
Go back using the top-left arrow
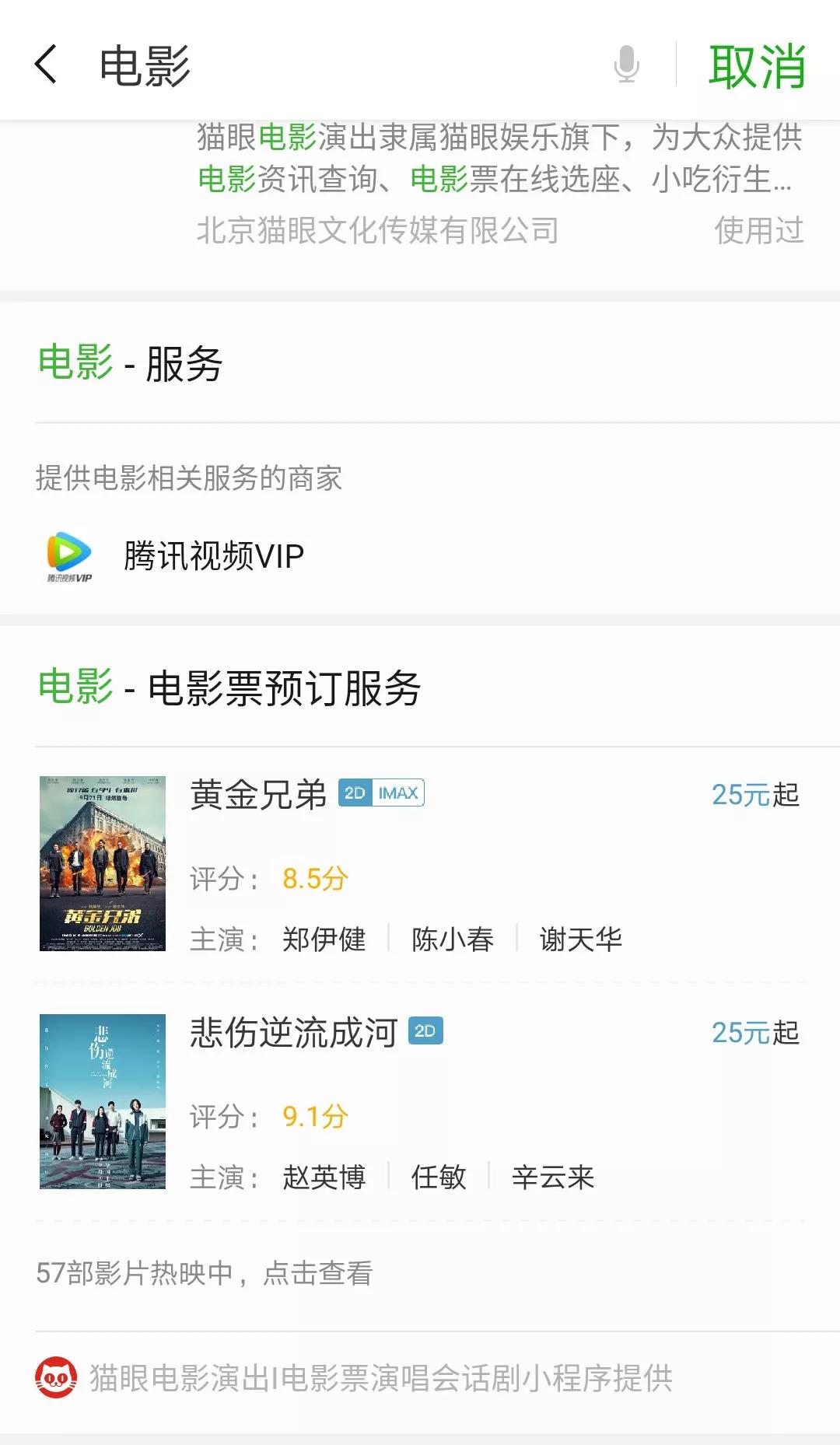[x=47, y=65]
